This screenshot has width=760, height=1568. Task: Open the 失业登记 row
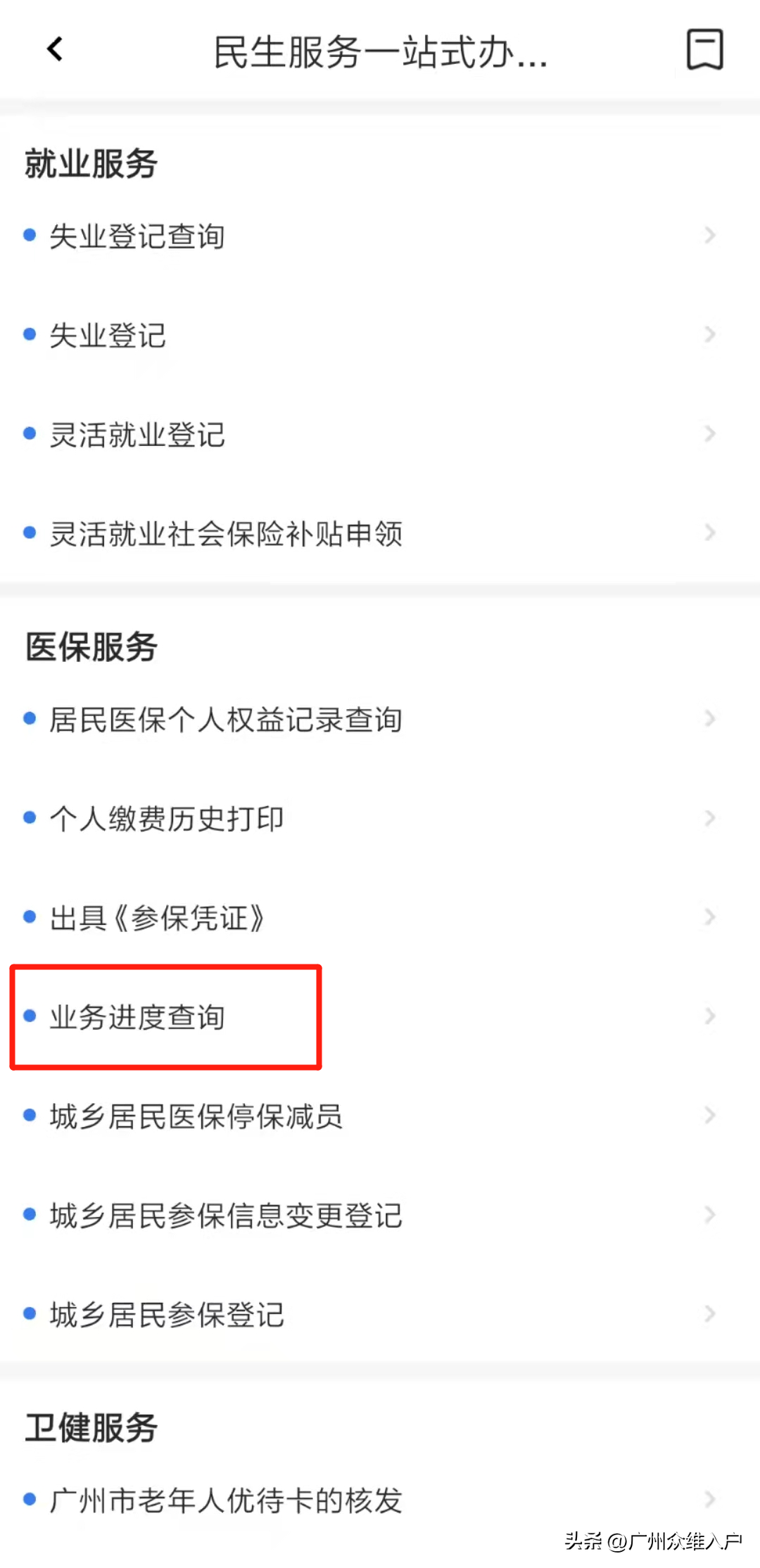coord(380,336)
